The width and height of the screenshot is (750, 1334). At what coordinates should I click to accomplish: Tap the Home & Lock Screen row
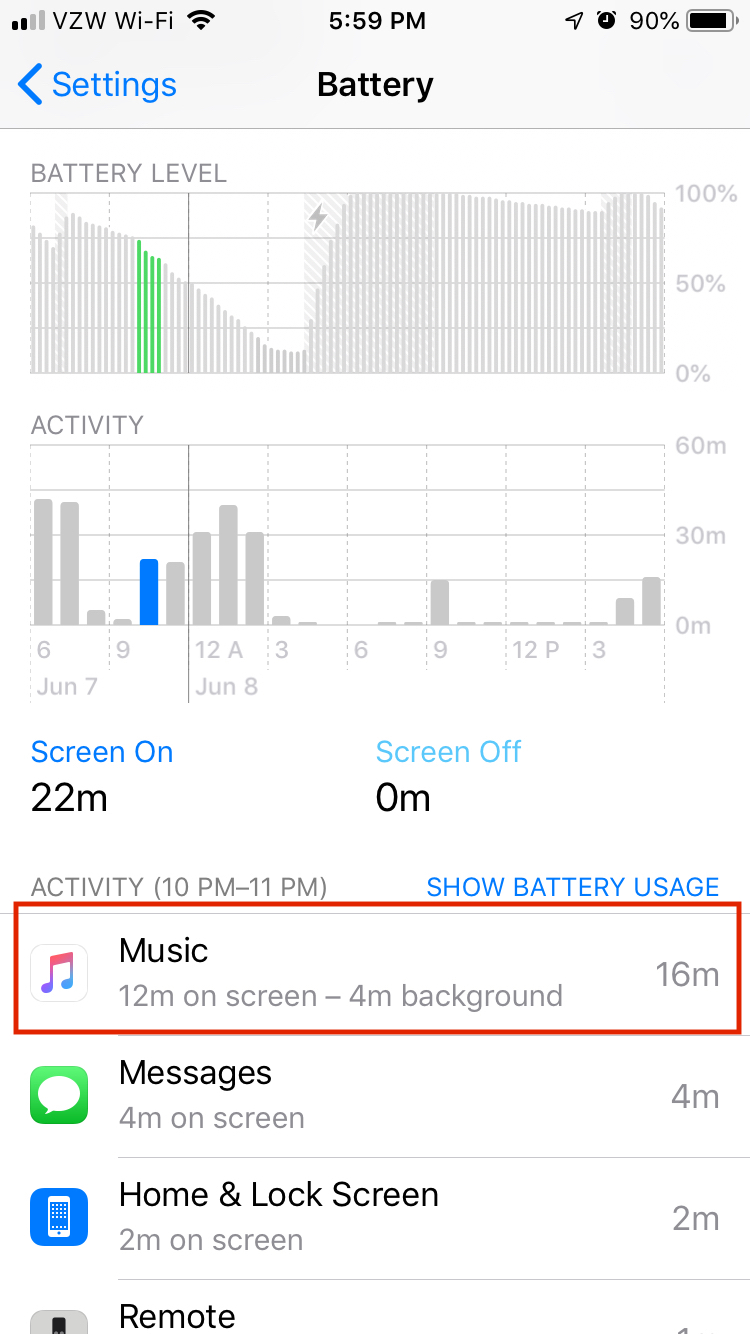(376, 1217)
